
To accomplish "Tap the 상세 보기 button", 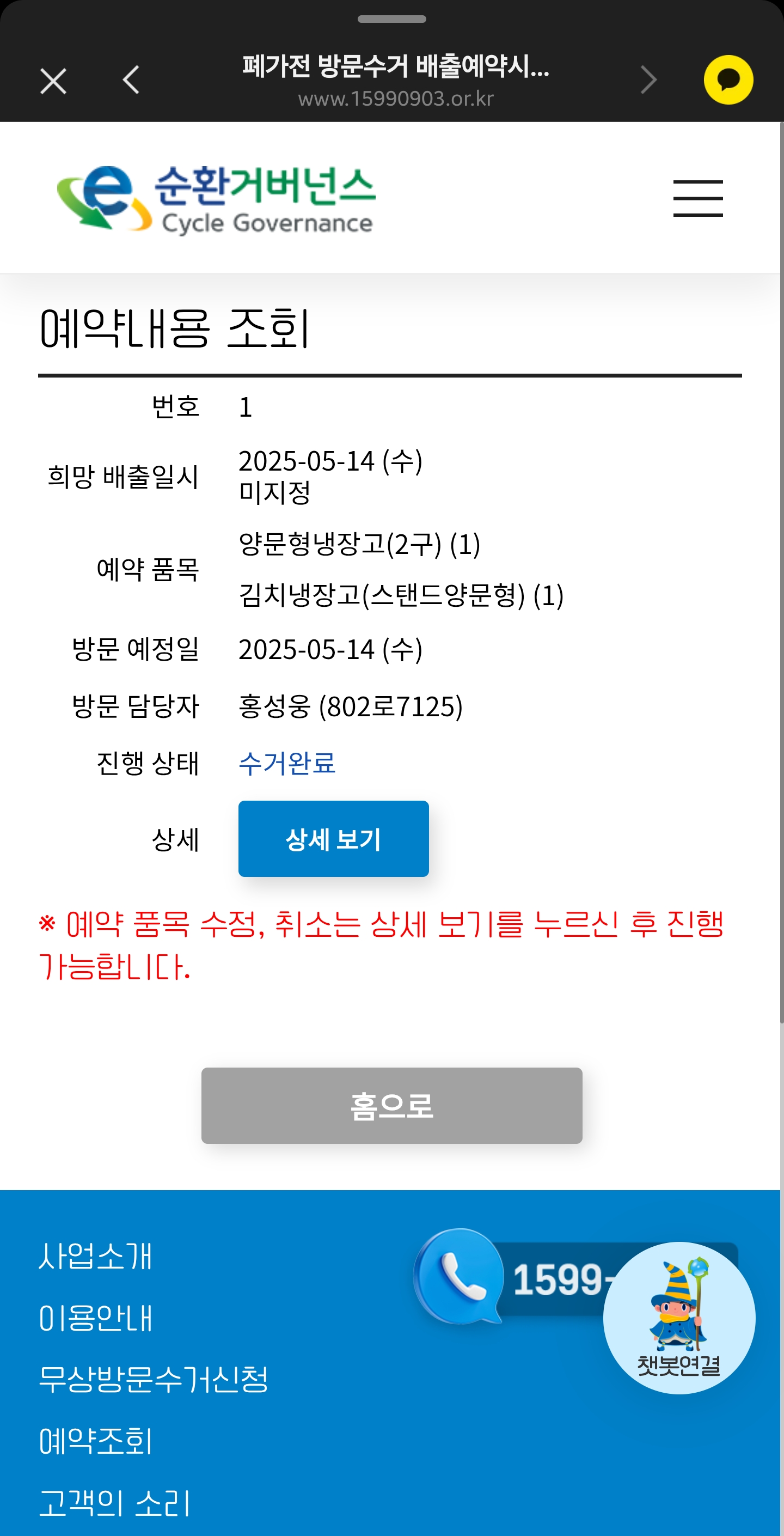I will point(333,838).
